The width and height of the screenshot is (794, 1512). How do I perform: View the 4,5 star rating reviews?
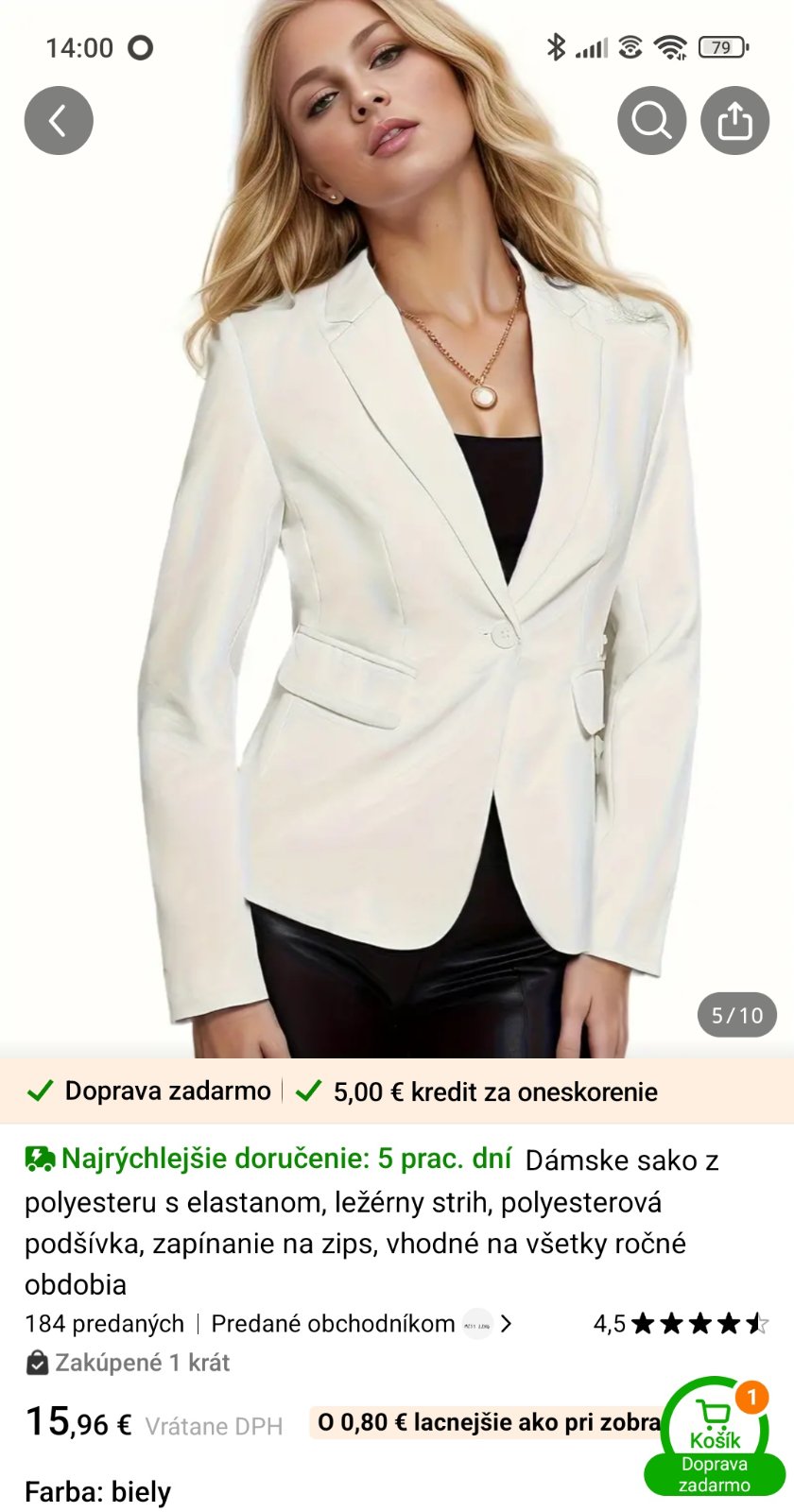(681, 1324)
